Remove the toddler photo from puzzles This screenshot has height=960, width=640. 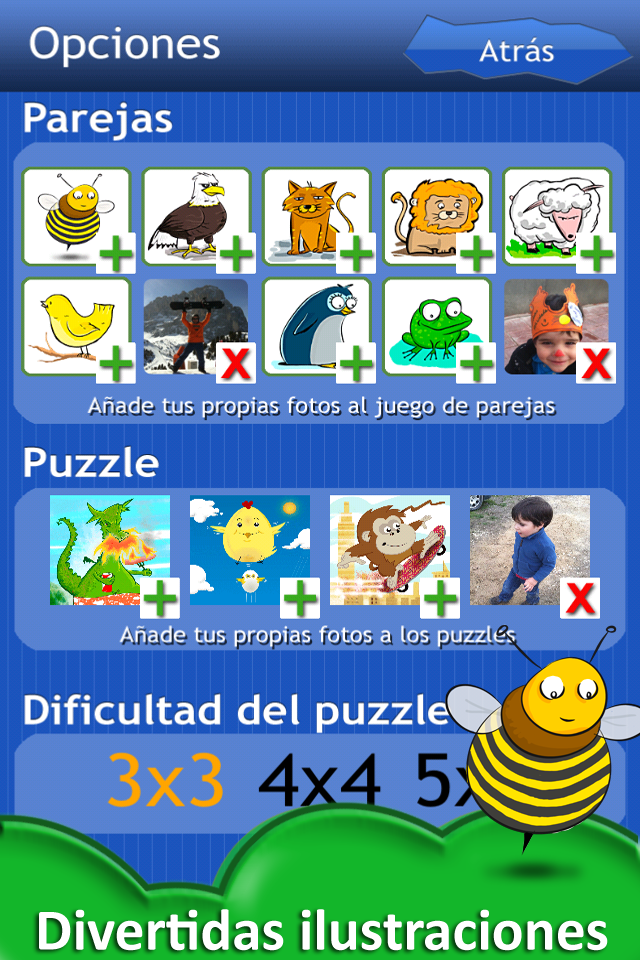580,599
